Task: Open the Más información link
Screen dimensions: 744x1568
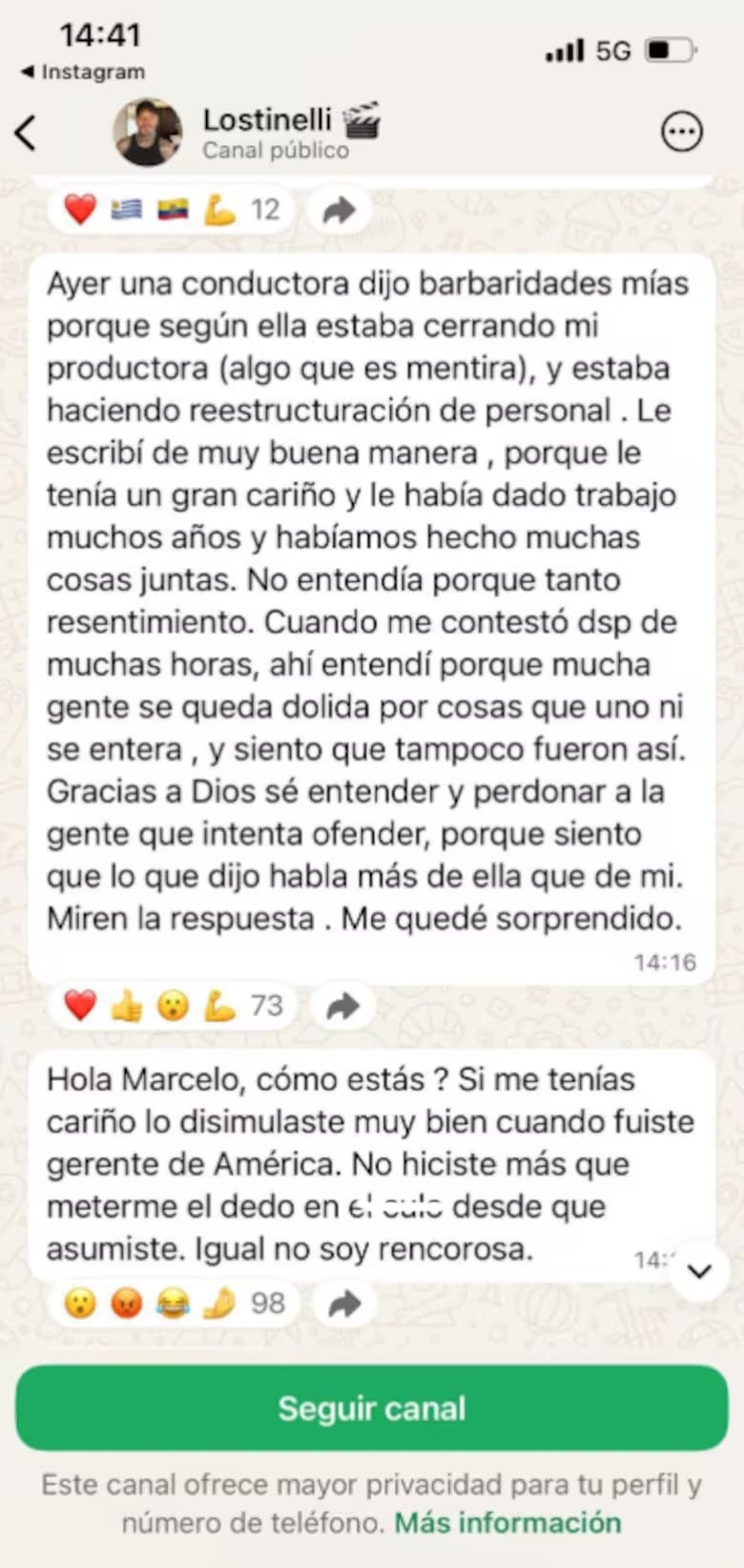Action: pyautogui.click(x=506, y=1522)
